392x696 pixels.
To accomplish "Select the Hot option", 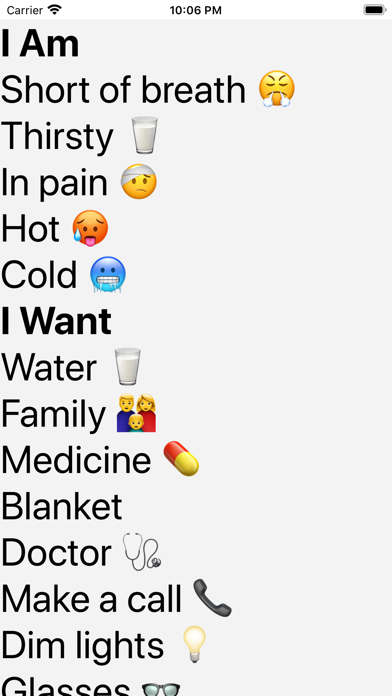I will coord(196,228).
